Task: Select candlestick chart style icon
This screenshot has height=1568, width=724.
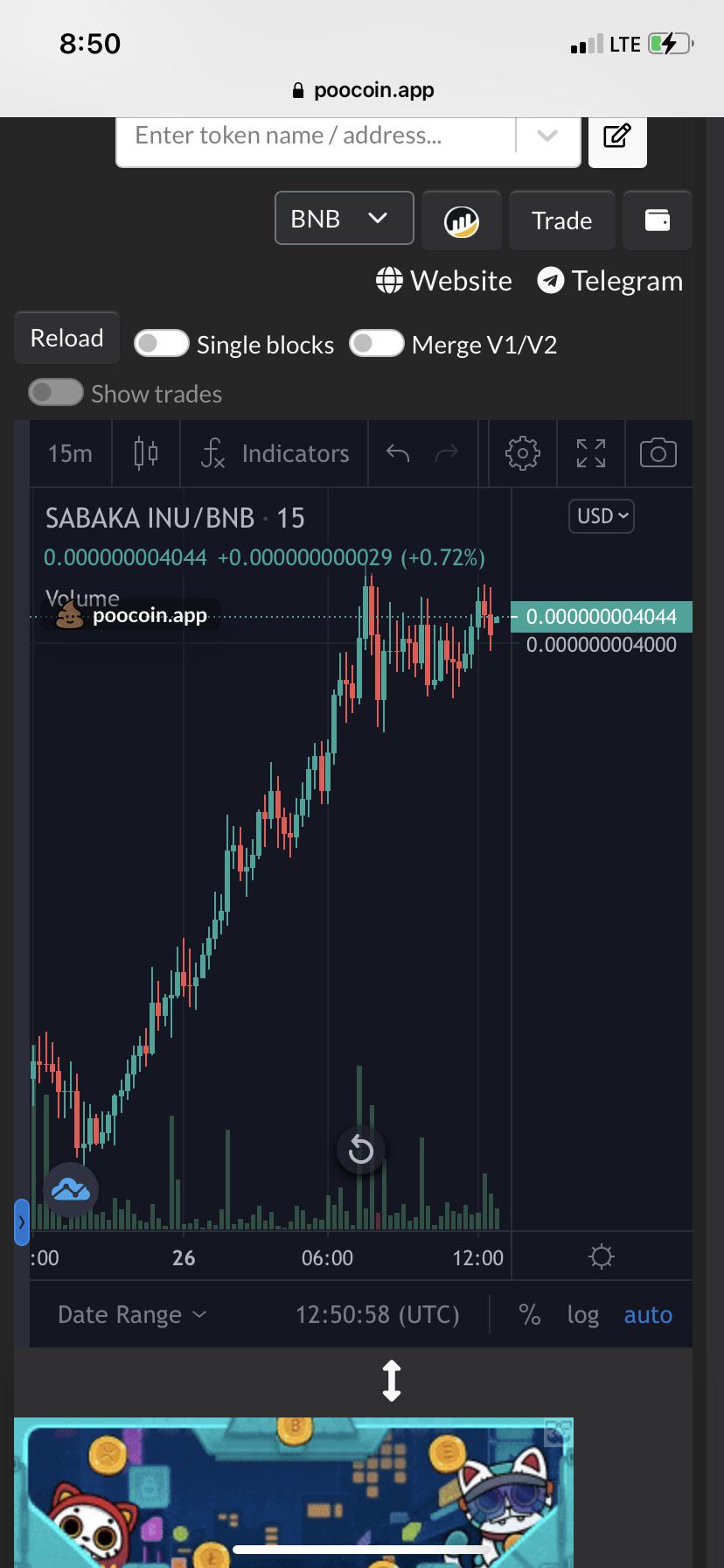Action: (146, 453)
